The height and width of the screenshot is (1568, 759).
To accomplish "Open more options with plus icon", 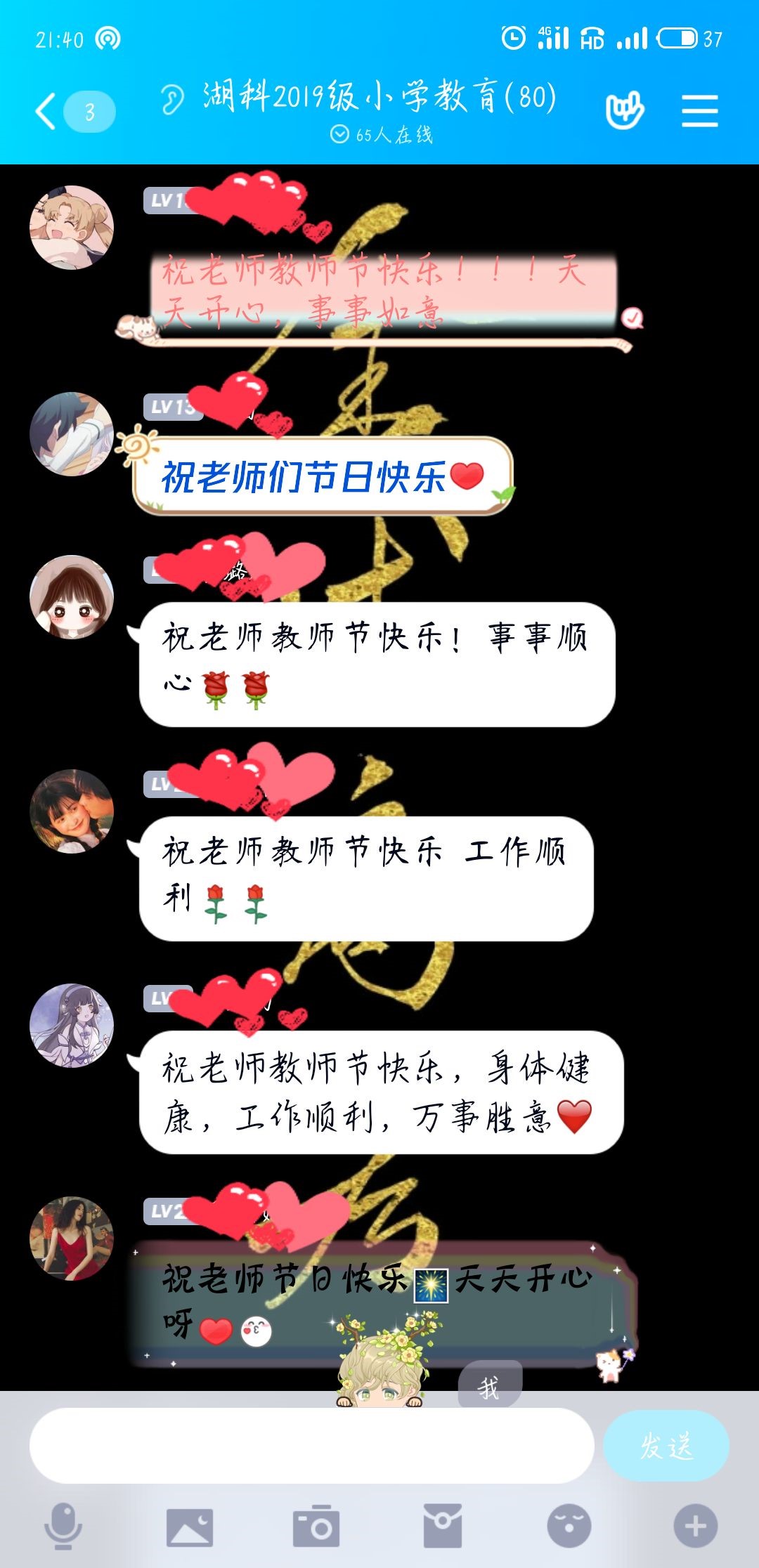I will 695,1526.
